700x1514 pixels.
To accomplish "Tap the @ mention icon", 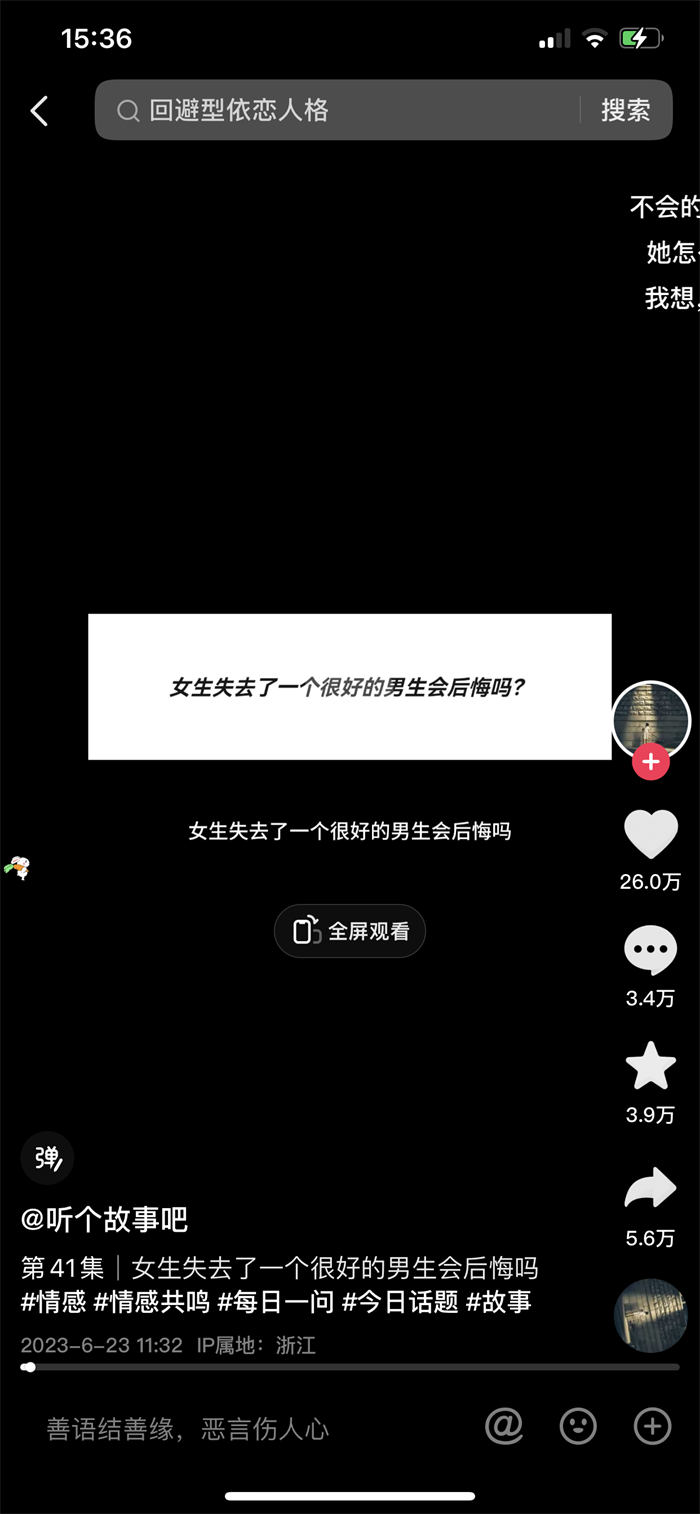I will [504, 1427].
